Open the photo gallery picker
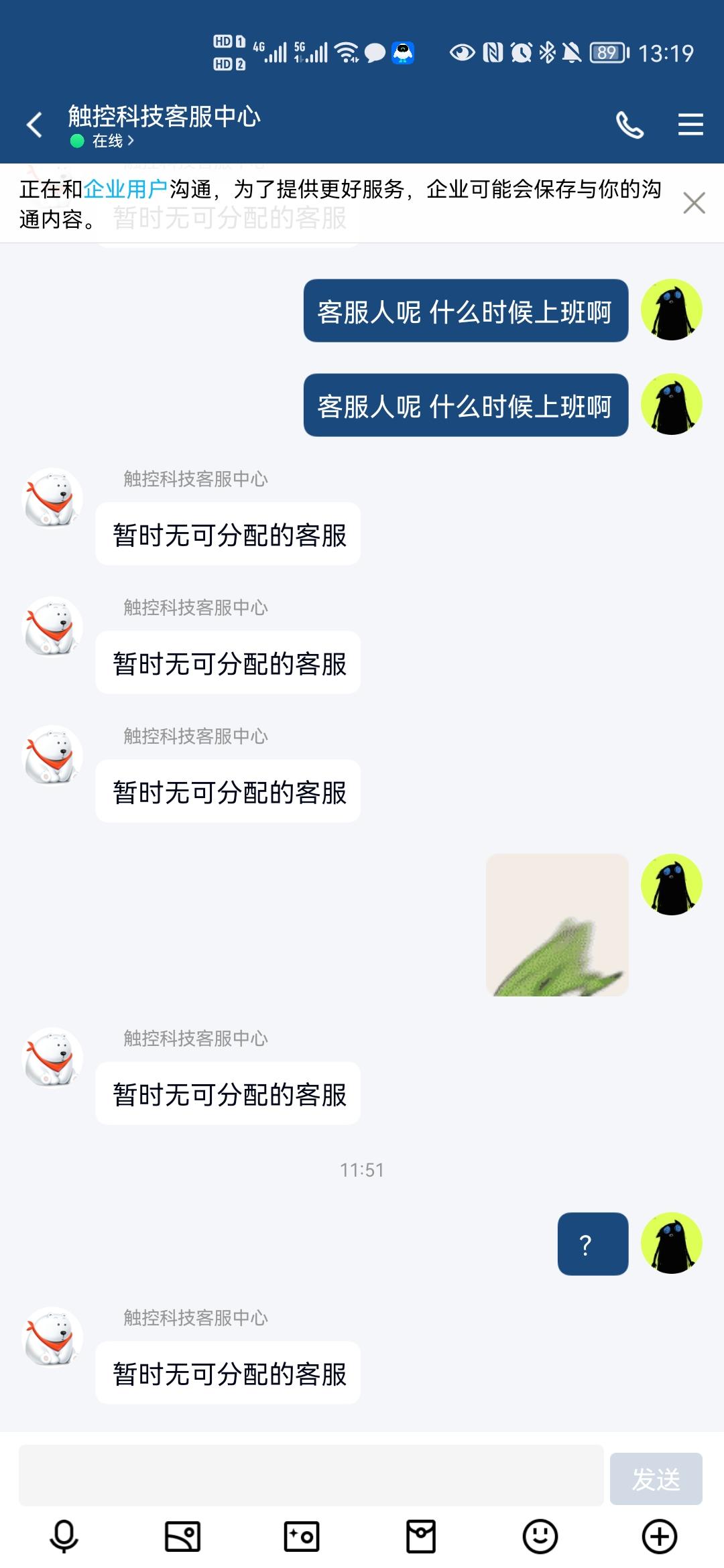Viewport: 724px width, 1568px height. coord(182,1537)
